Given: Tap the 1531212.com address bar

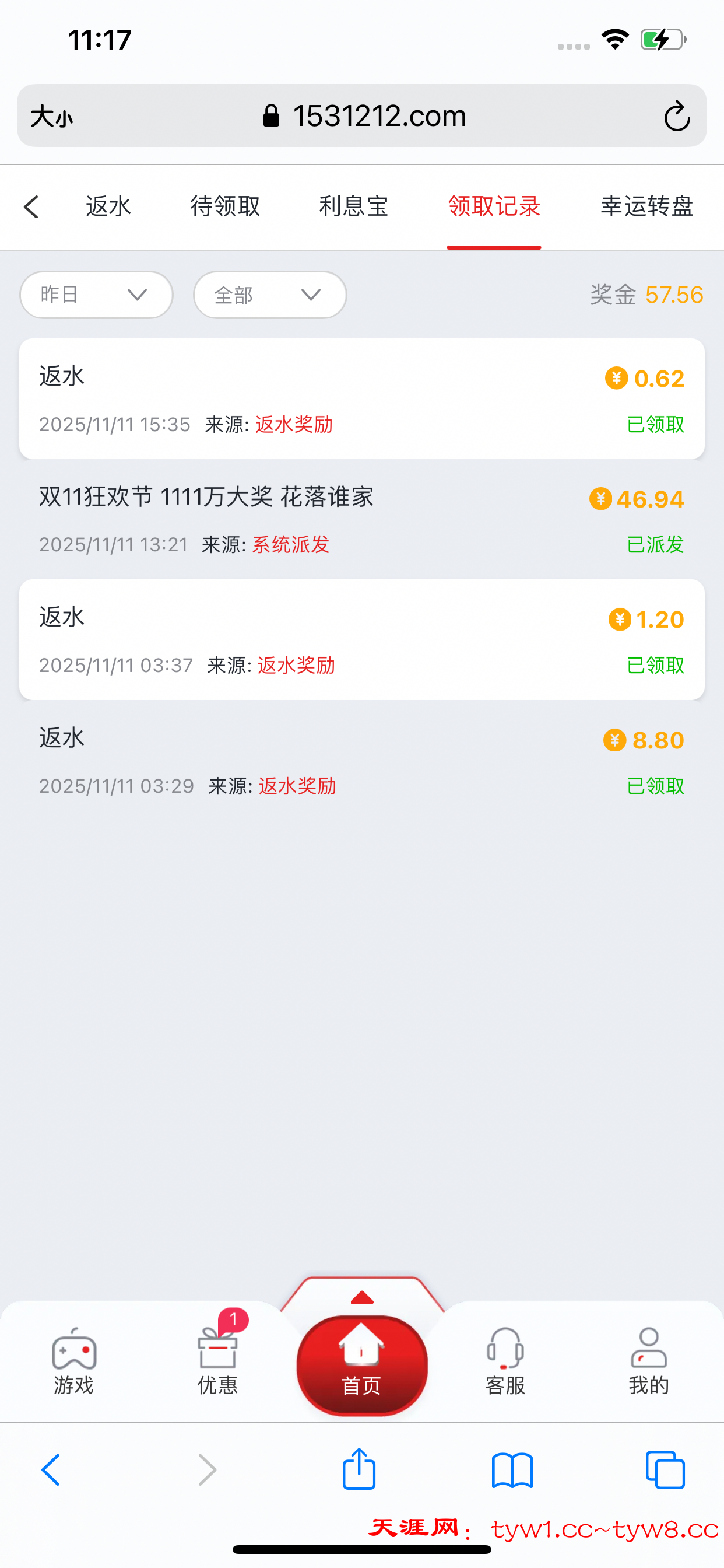Looking at the screenshot, I should (378, 116).
